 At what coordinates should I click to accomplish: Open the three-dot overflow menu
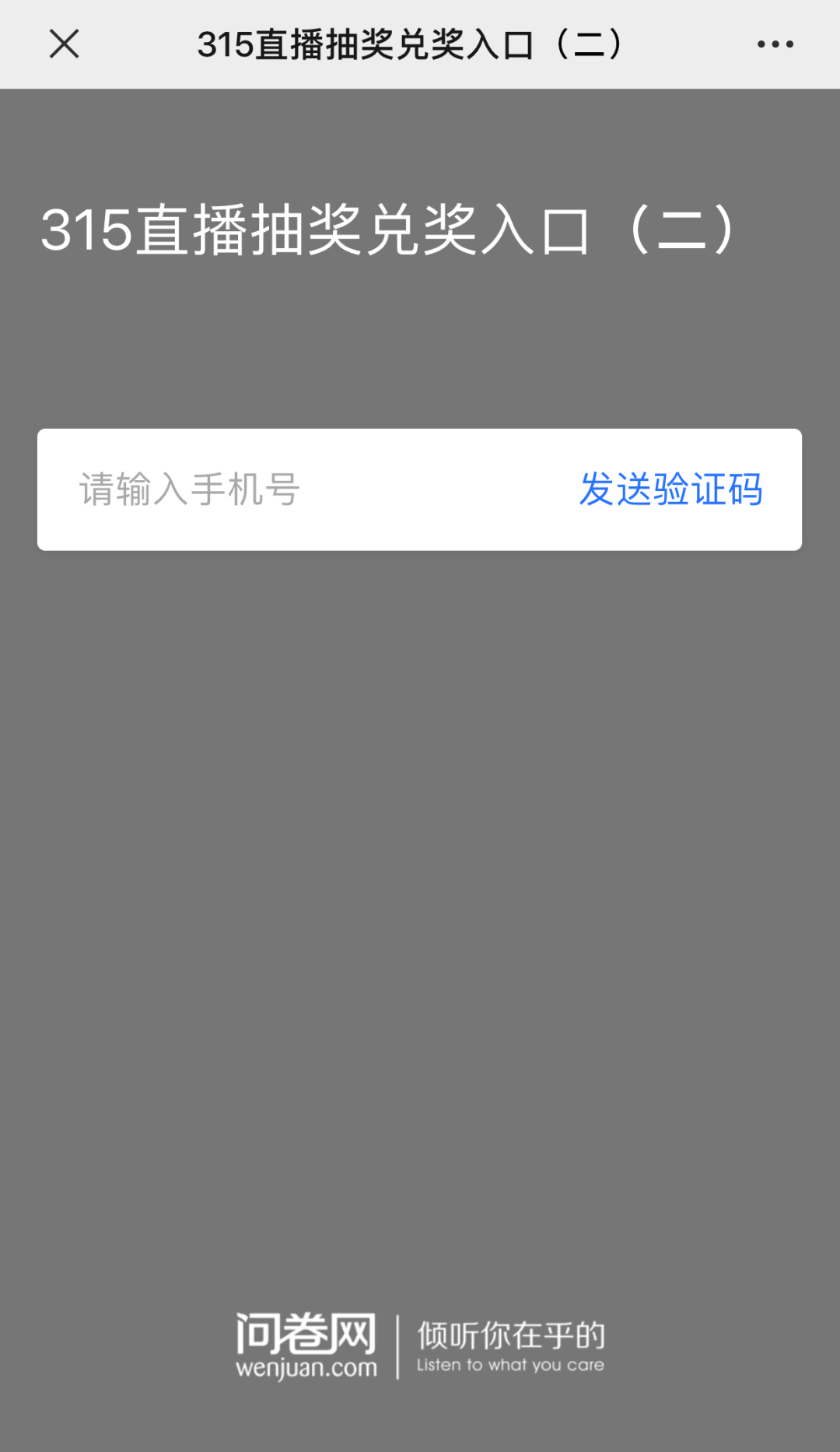click(775, 44)
